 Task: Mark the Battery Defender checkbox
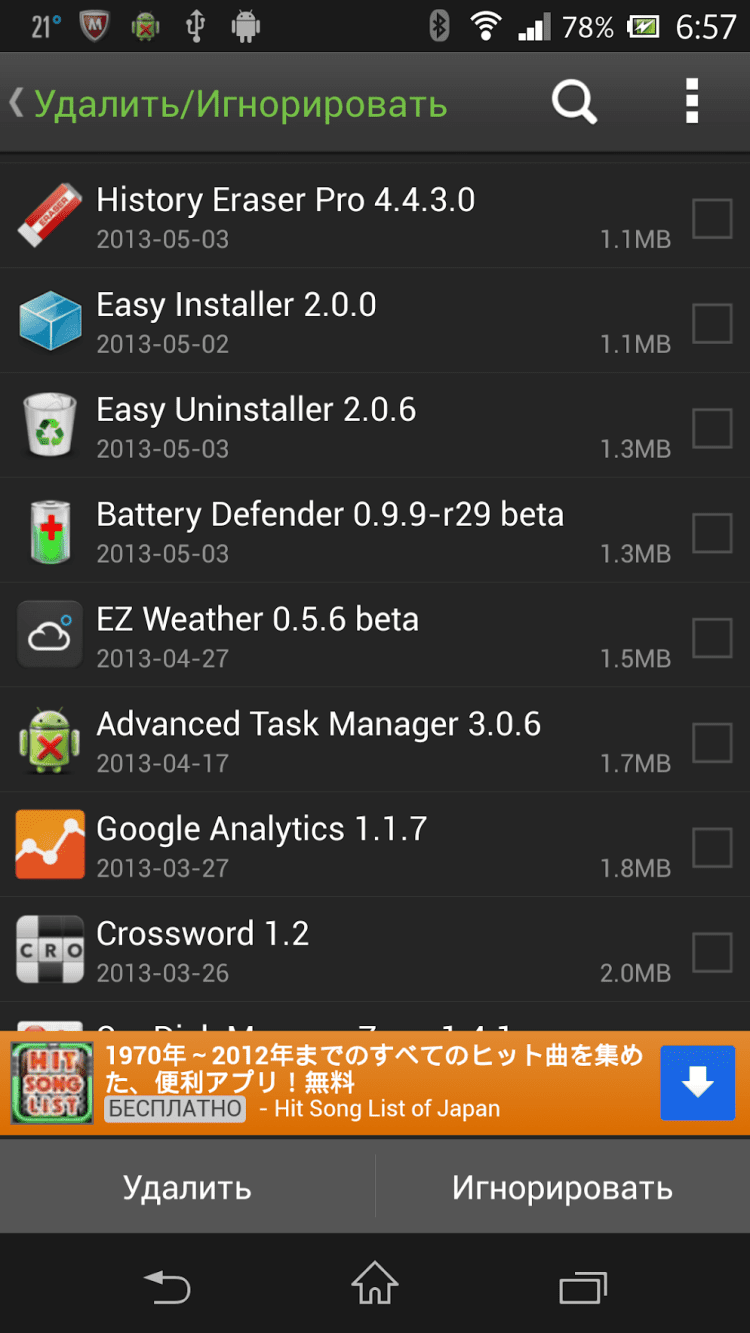(x=712, y=533)
